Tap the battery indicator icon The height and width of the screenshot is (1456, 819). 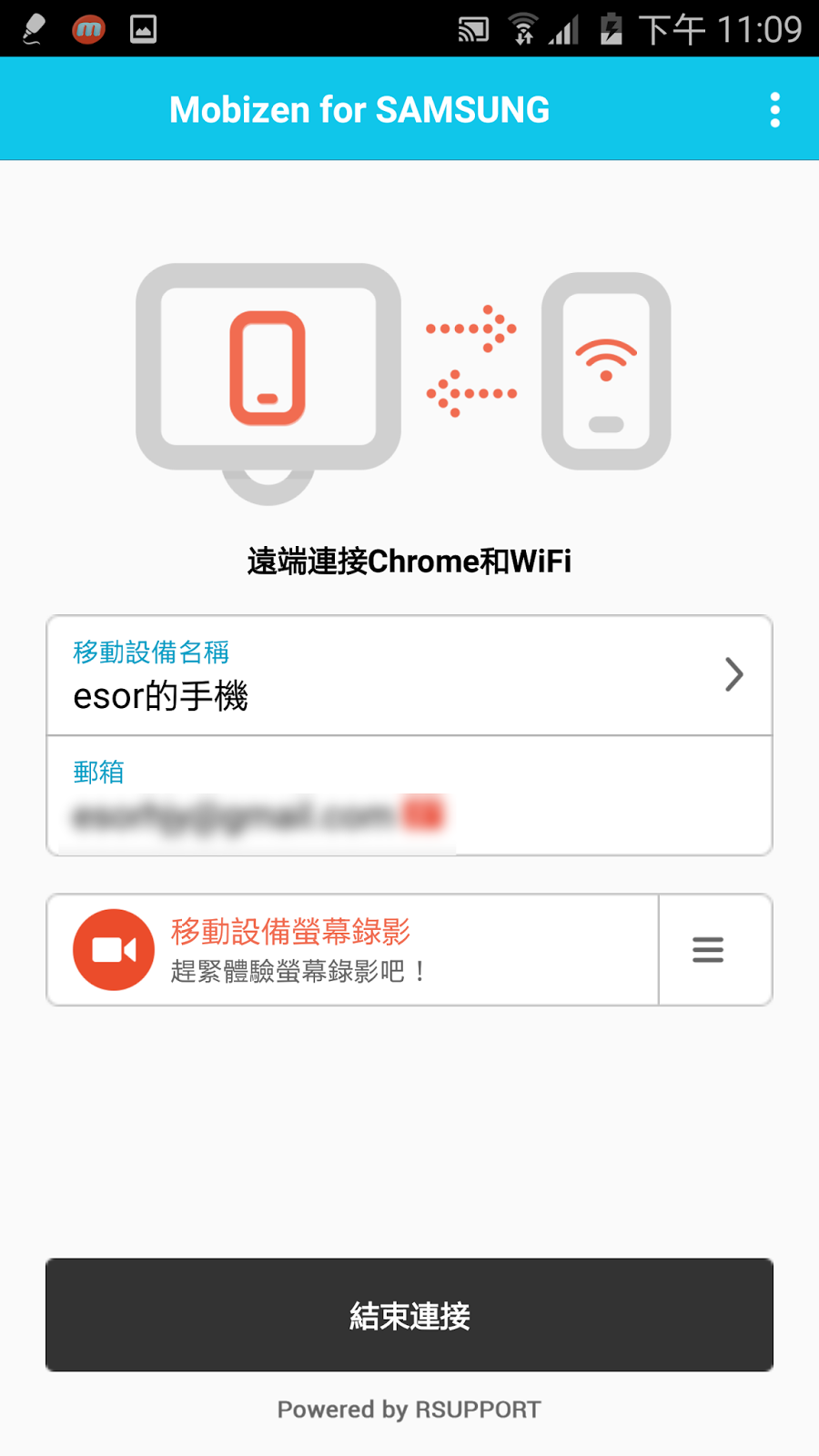610,27
